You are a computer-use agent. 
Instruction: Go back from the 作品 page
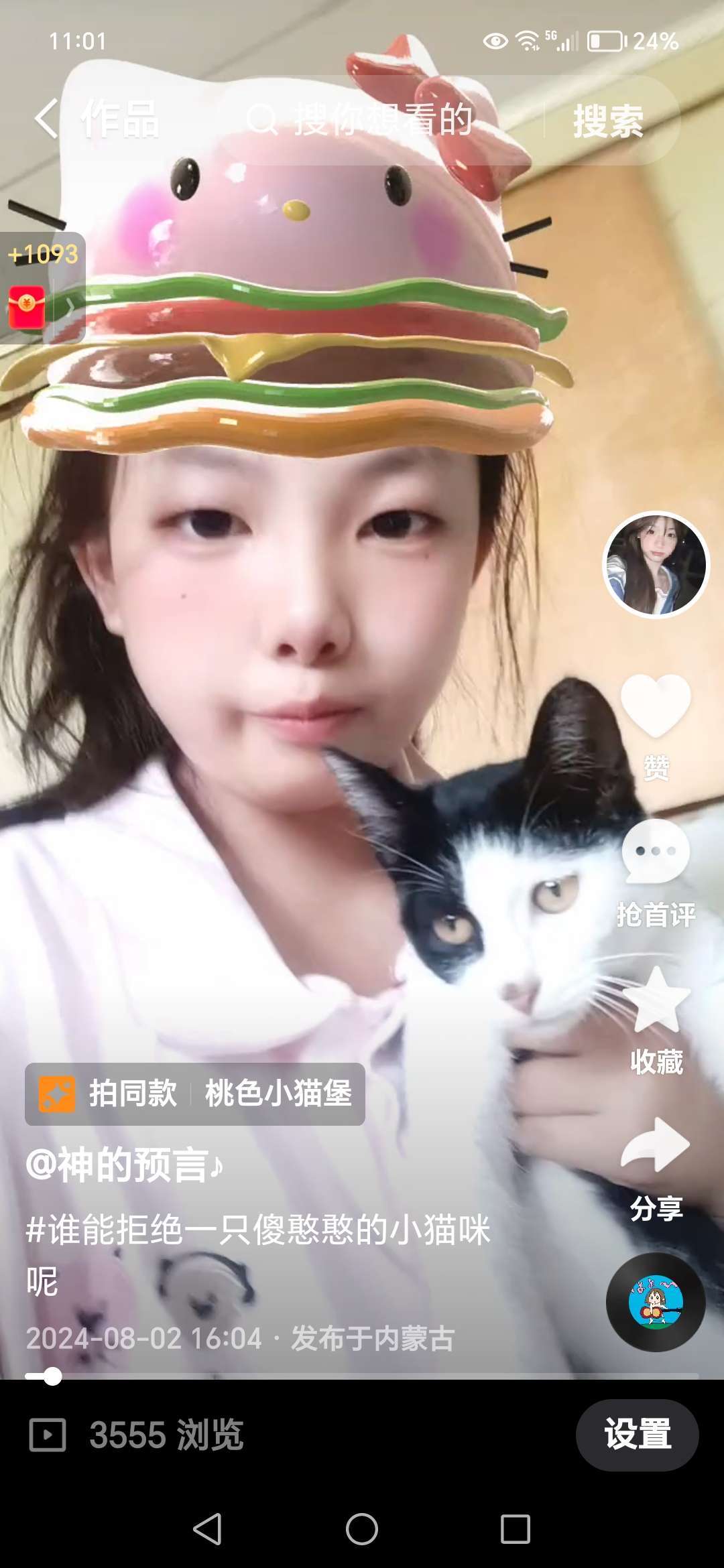(46, 119)
